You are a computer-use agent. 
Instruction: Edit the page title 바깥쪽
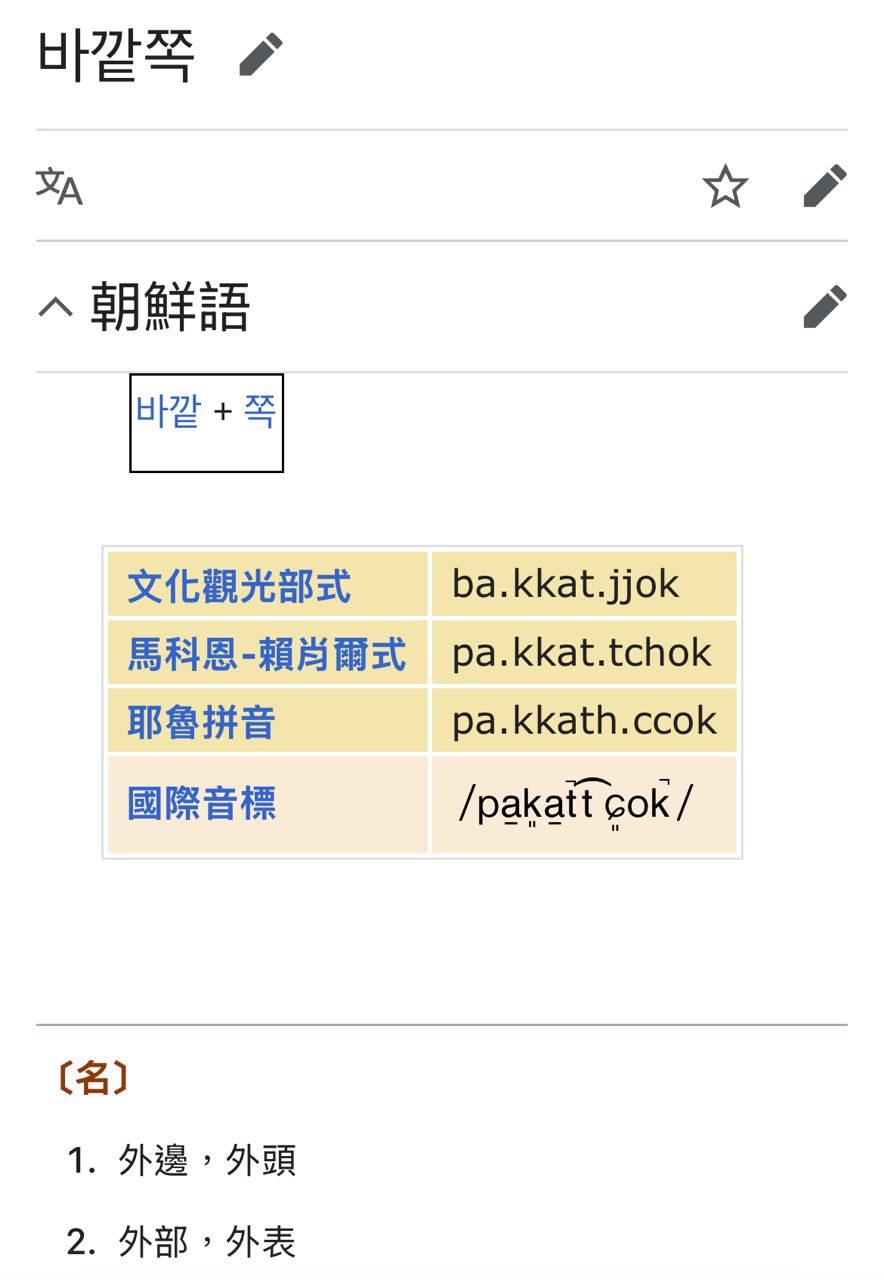(261, 55)
